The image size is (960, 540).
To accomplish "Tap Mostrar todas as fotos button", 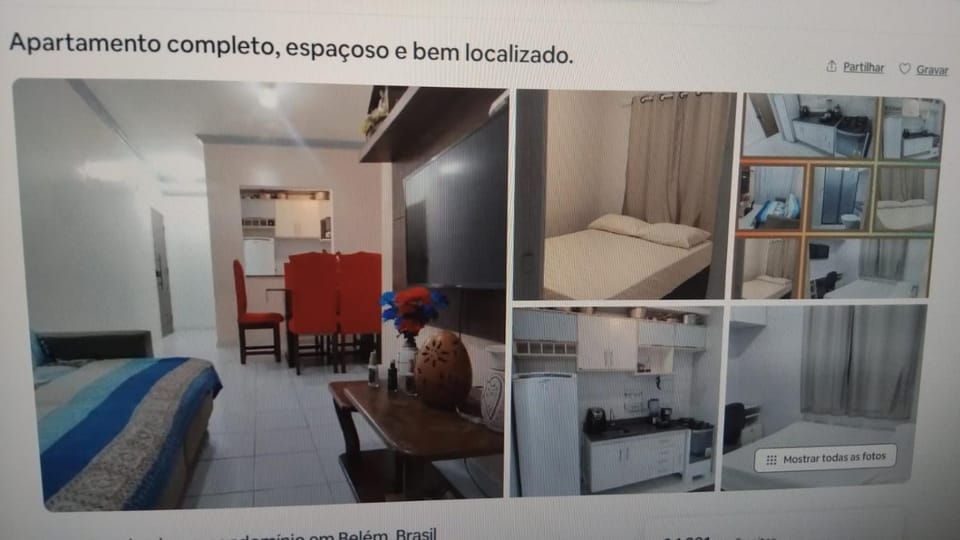I will tap(825, 458).
